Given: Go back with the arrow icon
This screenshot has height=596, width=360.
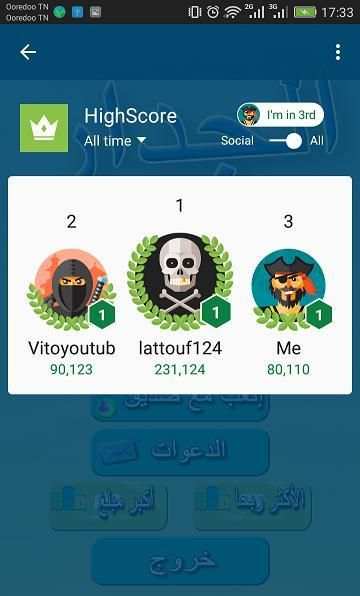Looking at the screenshot, I should pyautogui.click(x=28, y=52).
